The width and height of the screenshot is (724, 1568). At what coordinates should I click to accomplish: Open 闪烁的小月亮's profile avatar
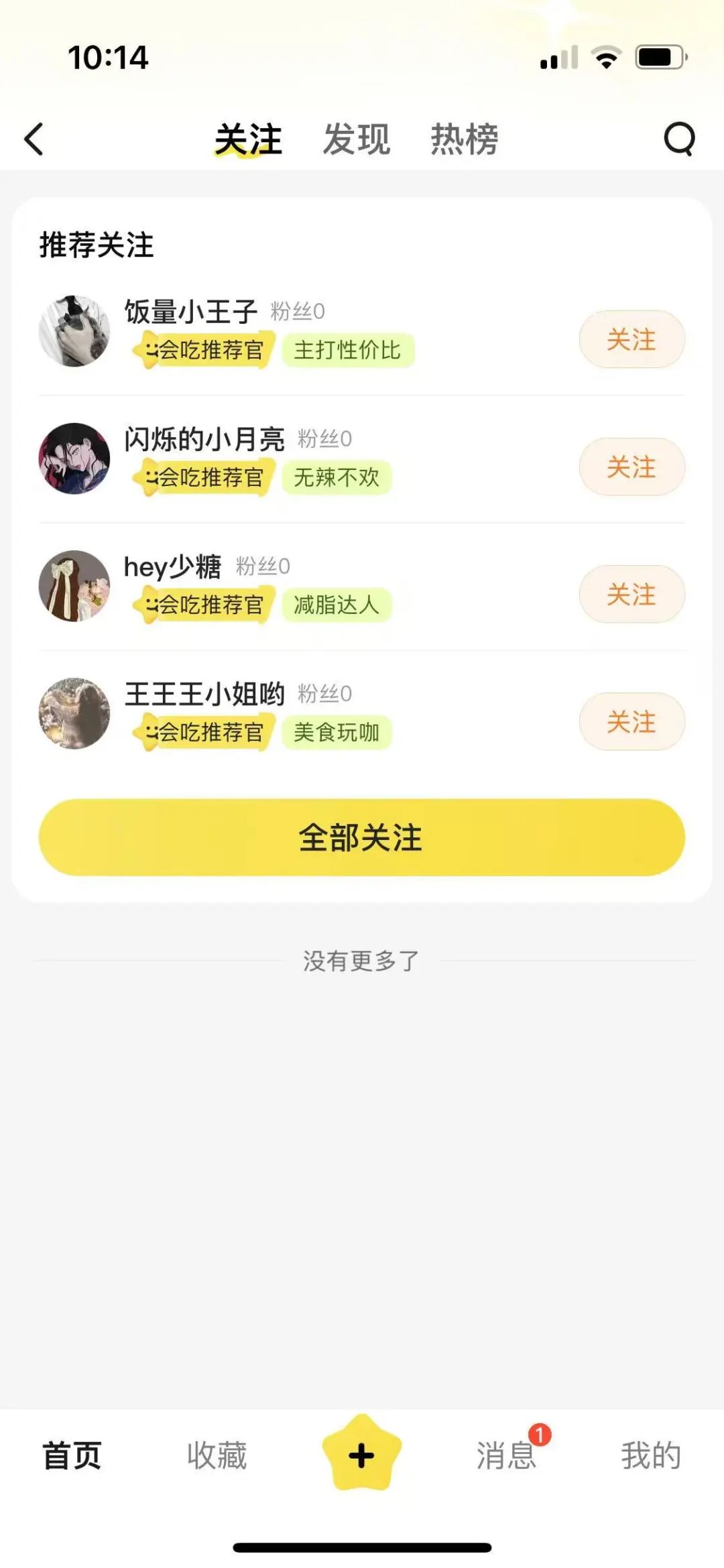(74, 459)
